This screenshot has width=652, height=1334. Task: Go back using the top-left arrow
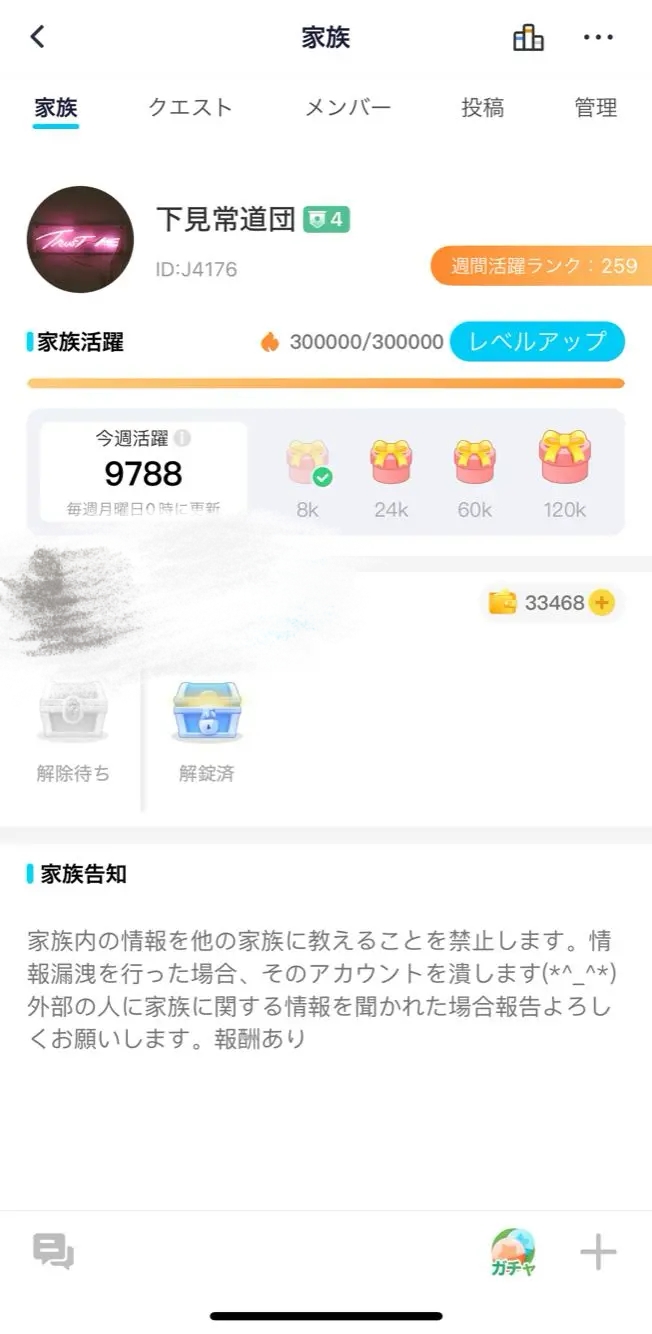pos(38,38)
